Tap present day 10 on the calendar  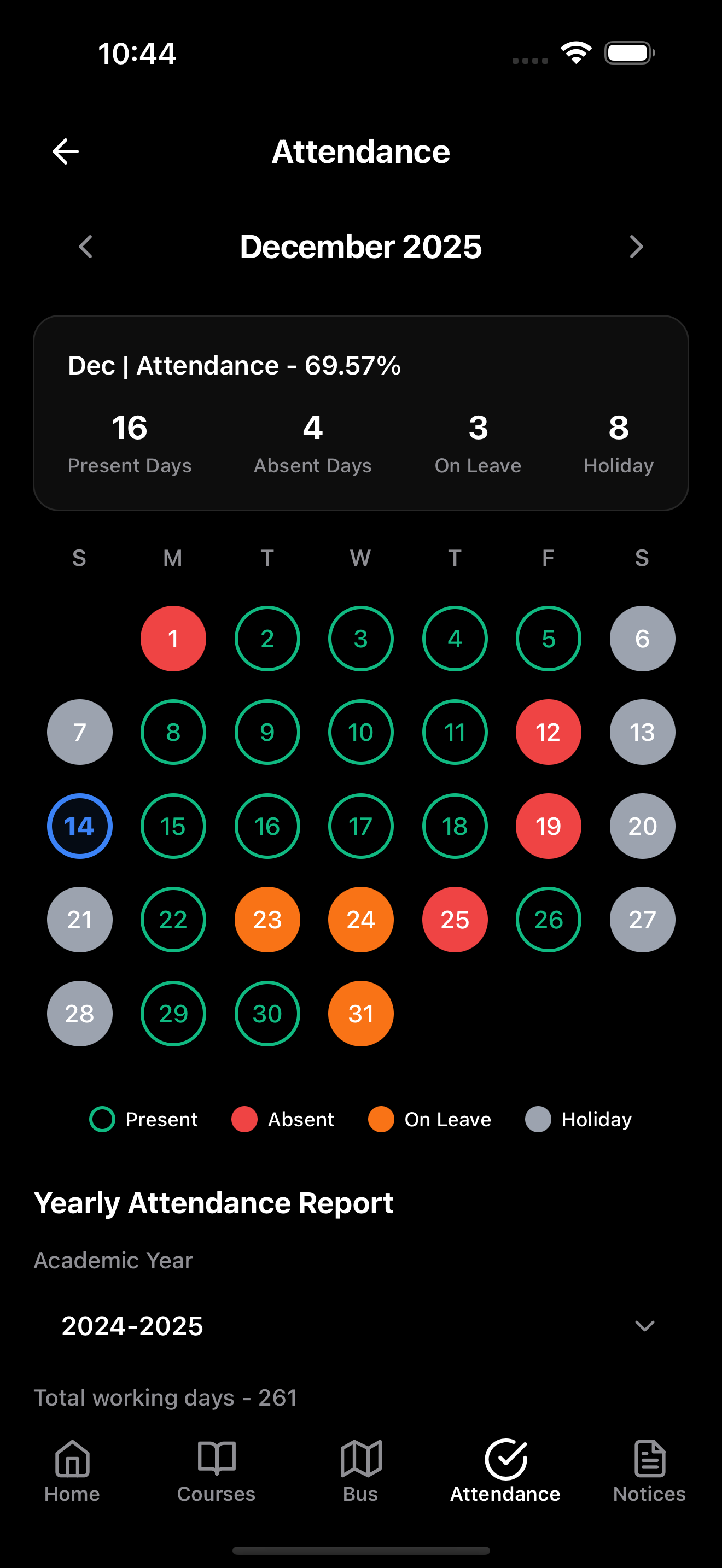(361, 732)
